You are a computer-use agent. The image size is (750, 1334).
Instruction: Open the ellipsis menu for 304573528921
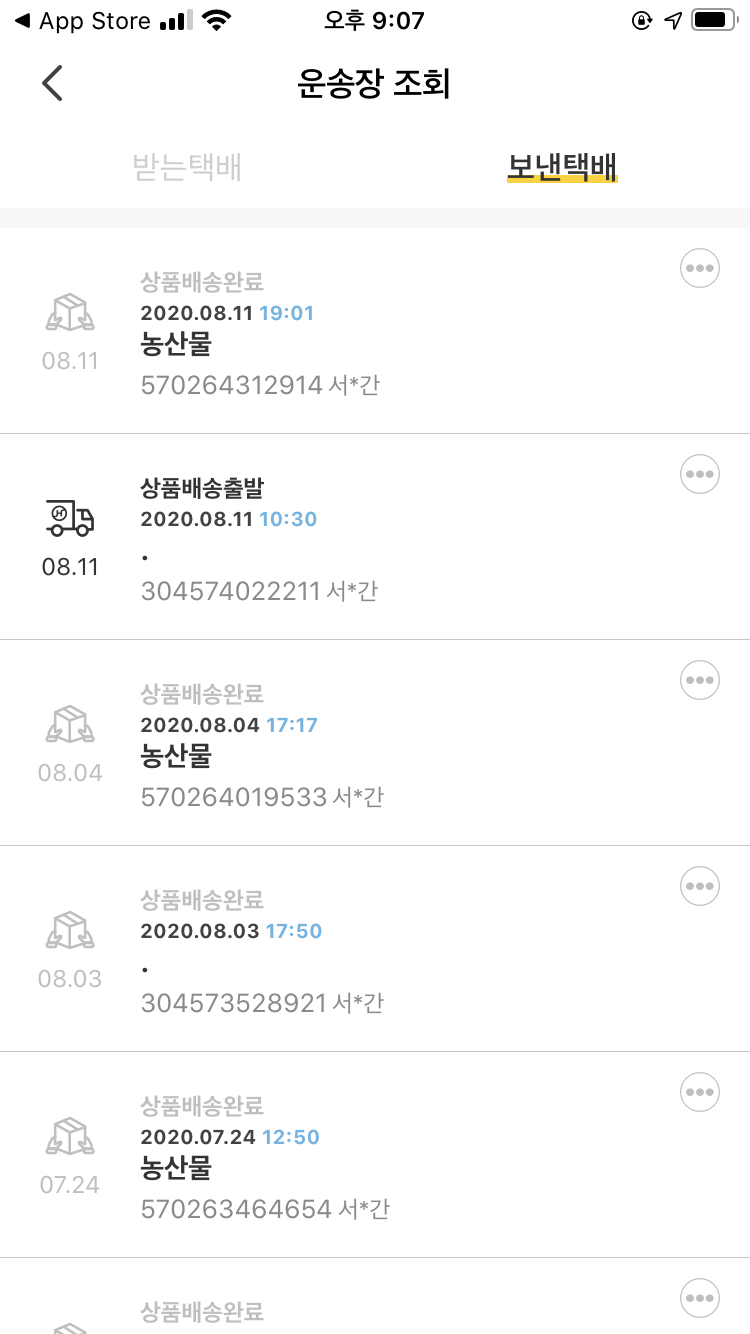[x=700, y=886]
